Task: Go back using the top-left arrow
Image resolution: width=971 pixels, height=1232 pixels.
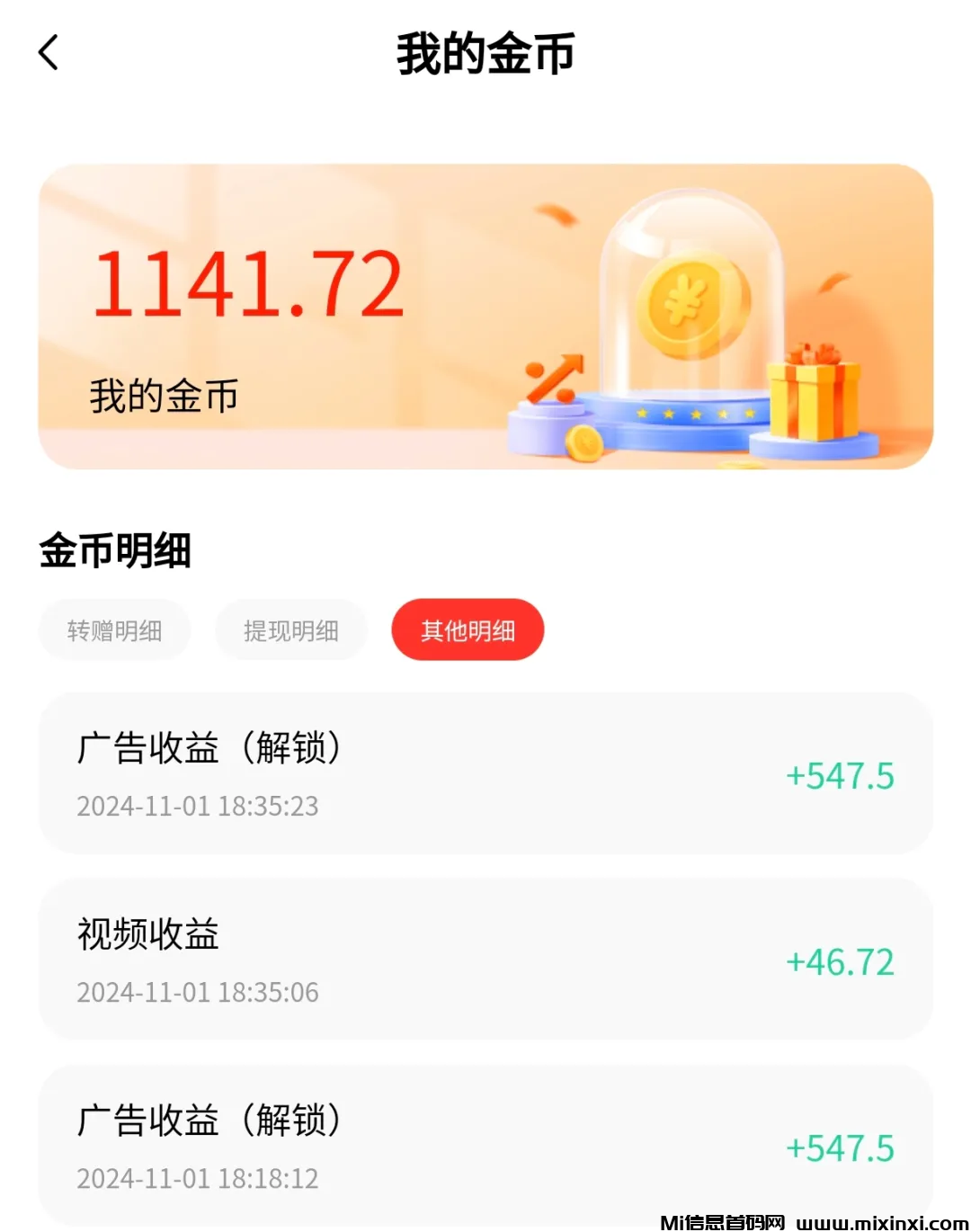Action: [x=49, y=52]
